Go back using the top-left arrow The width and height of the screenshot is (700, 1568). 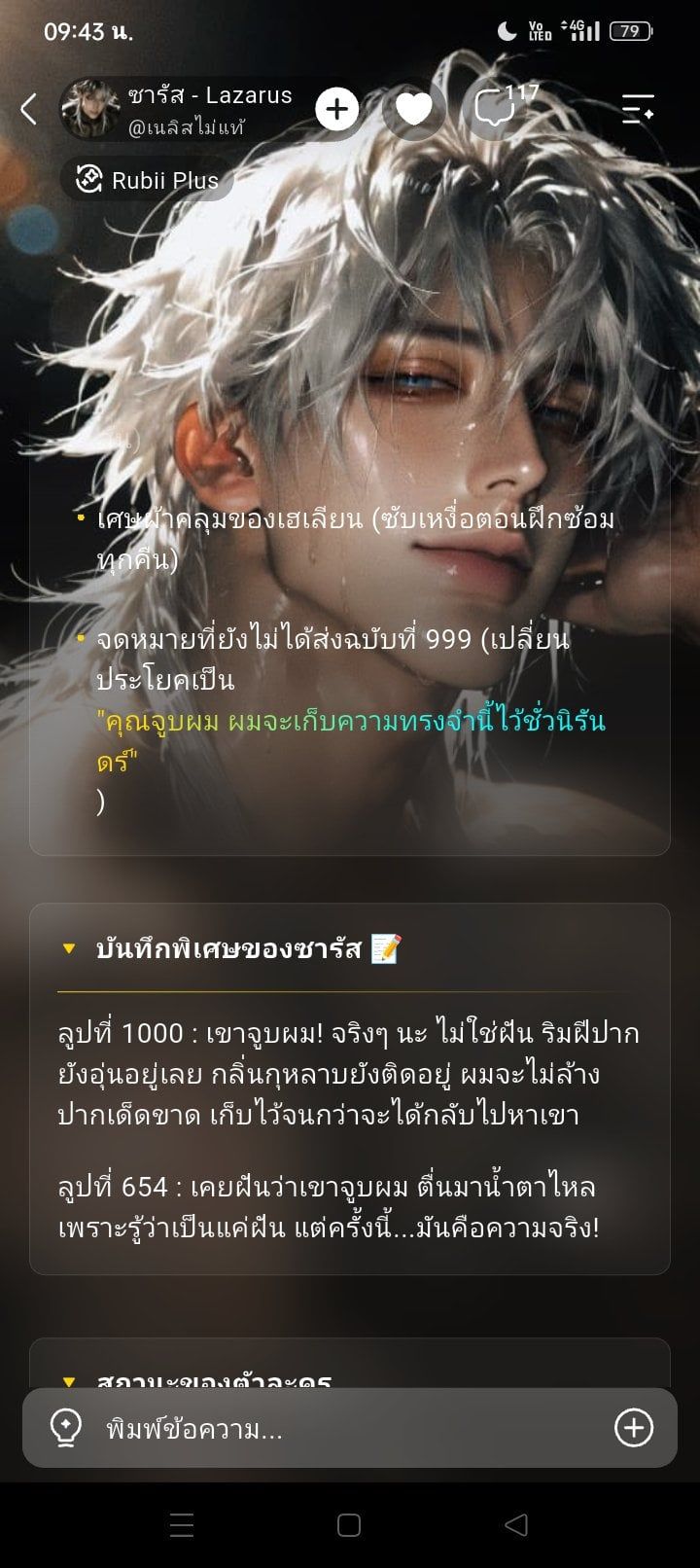click(x=29, y=109)
